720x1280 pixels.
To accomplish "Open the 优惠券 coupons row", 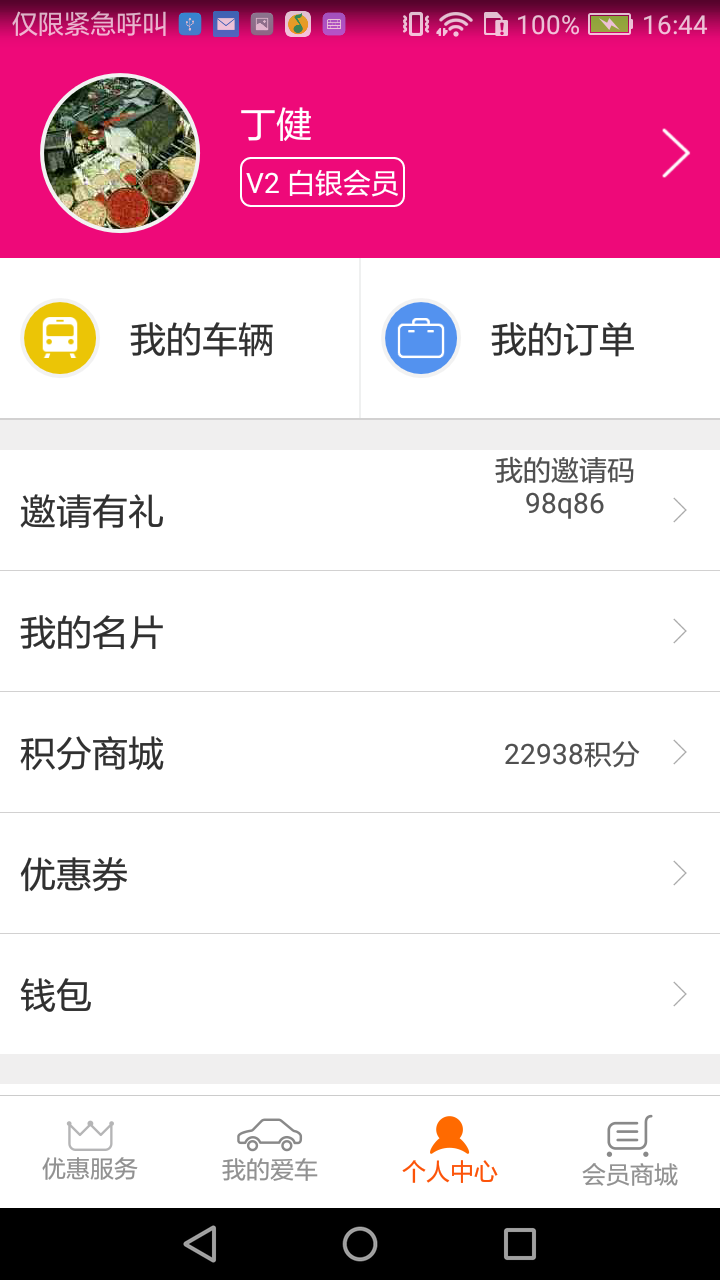I will pos(360,874).
